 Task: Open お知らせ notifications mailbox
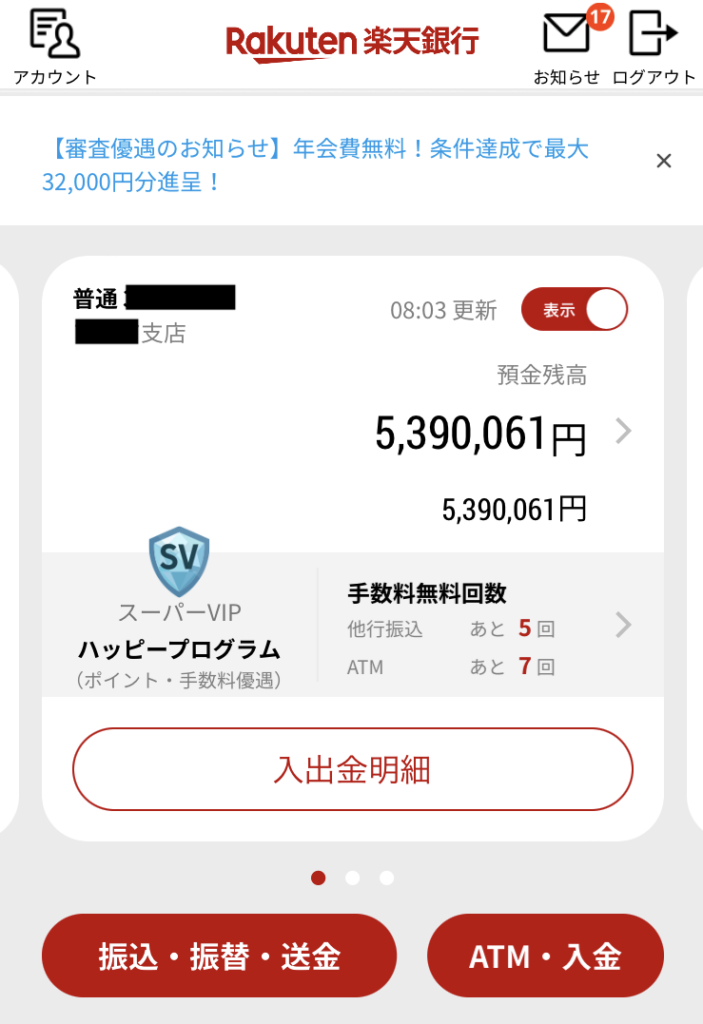[x=567, y=46]
